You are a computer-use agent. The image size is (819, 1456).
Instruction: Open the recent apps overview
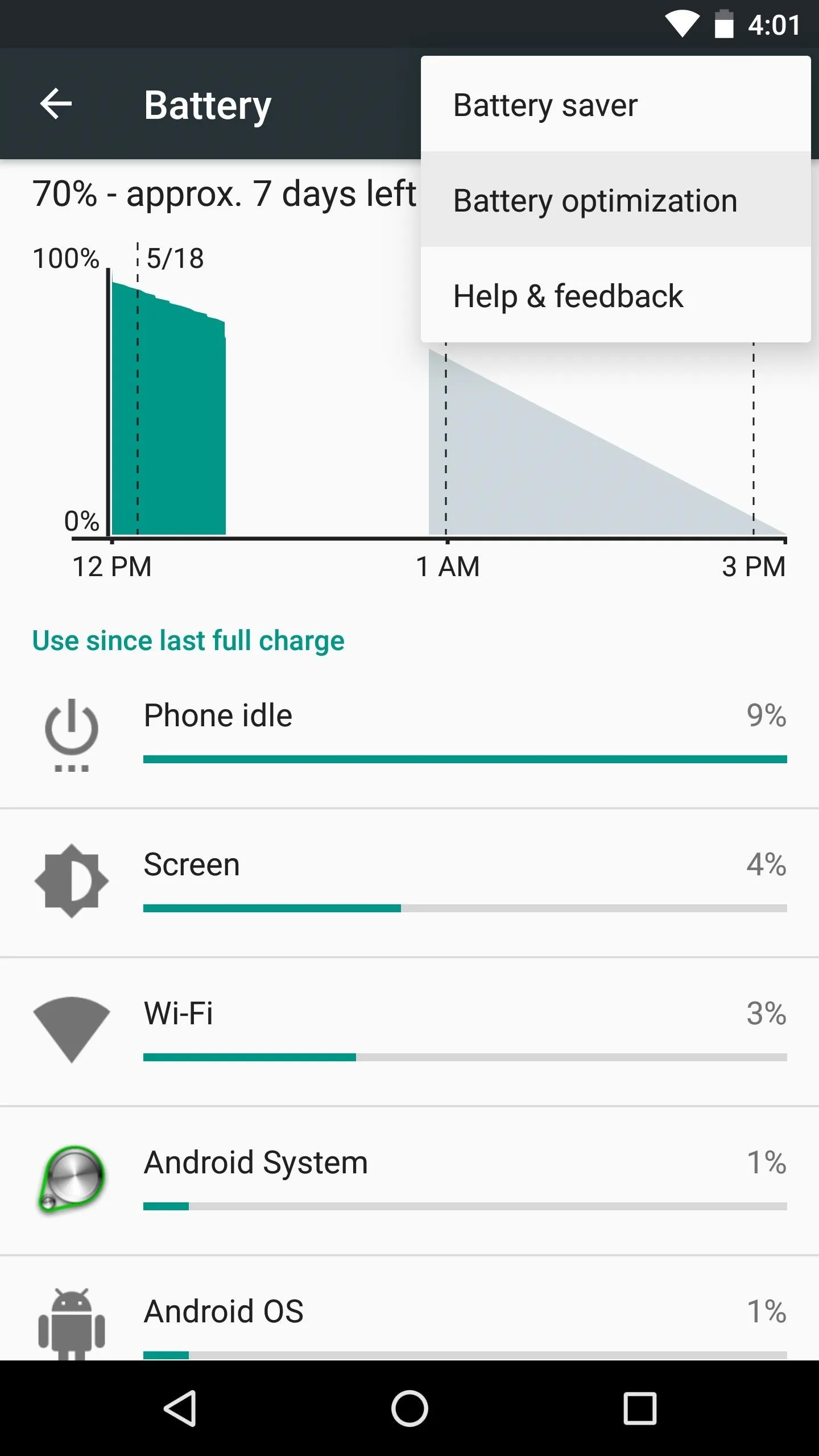point(640,1408)
